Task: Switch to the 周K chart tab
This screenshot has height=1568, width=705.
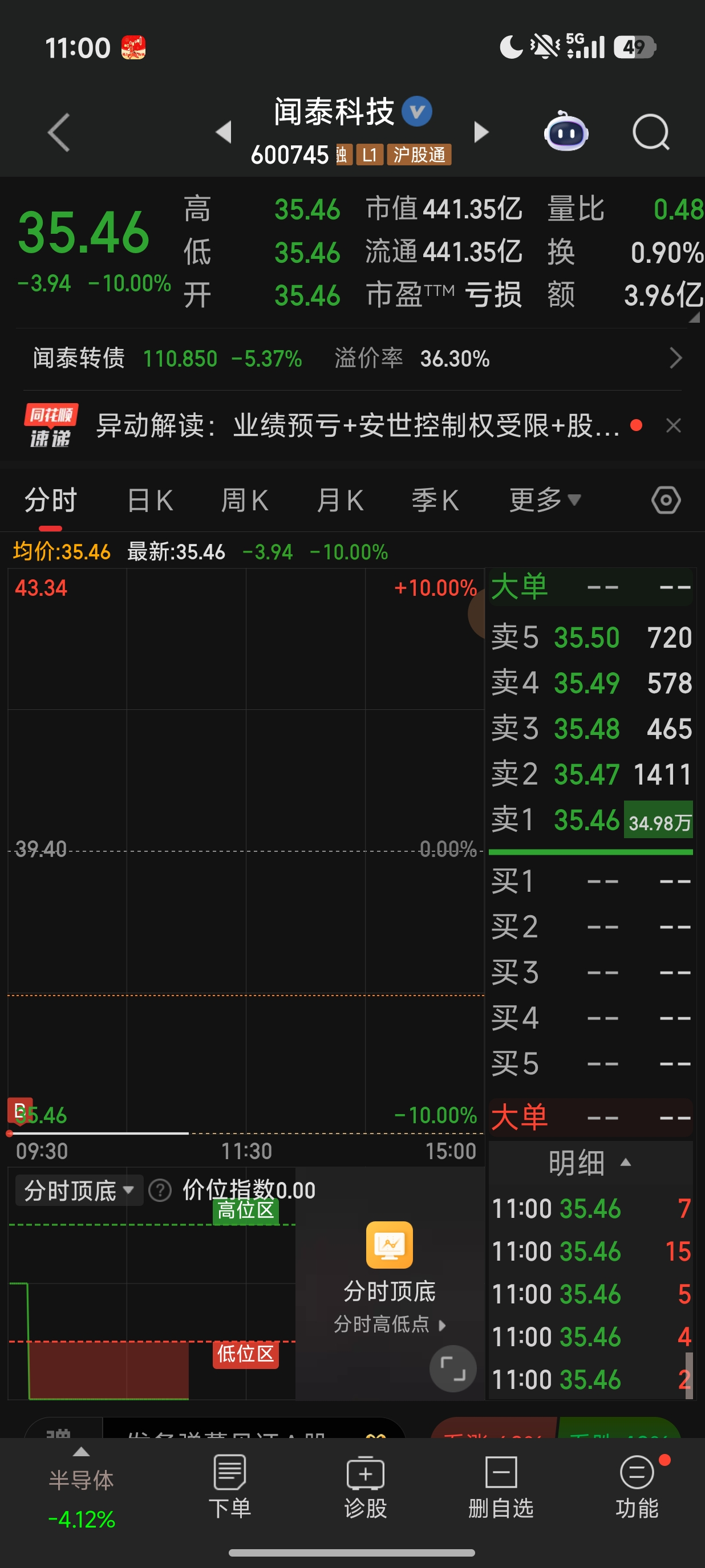Action: (x=244, y=501)
